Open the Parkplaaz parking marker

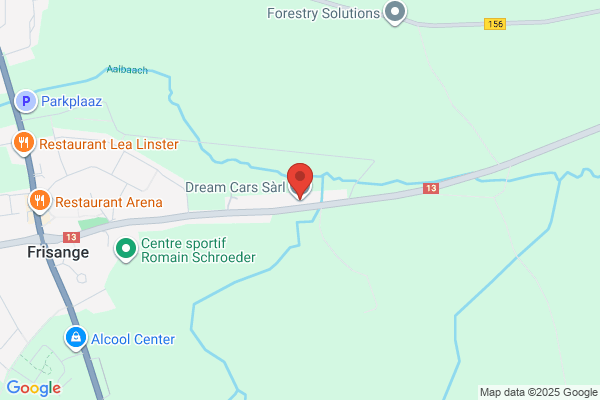point(26,101)
